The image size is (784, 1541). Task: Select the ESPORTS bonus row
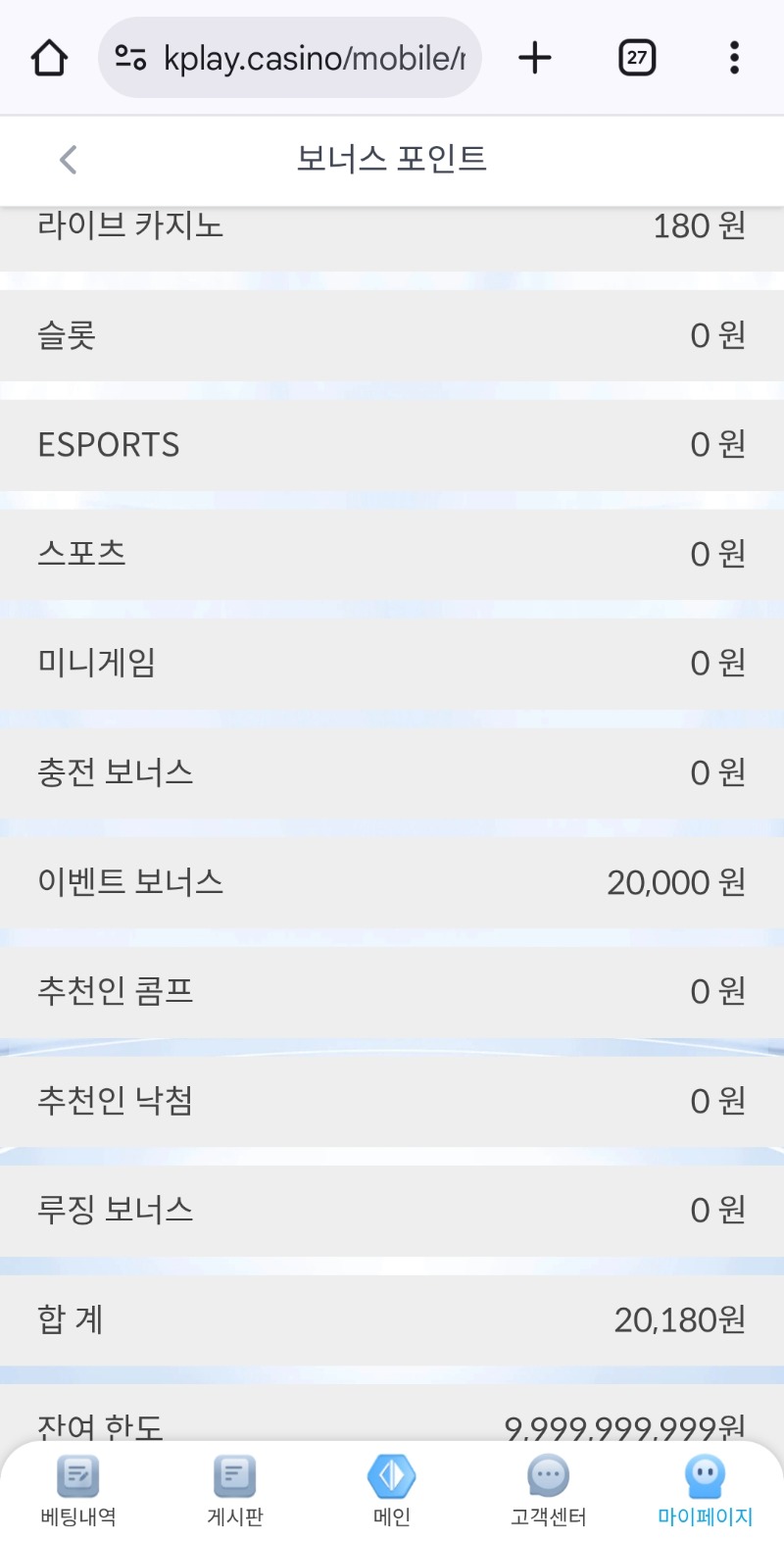392,445
